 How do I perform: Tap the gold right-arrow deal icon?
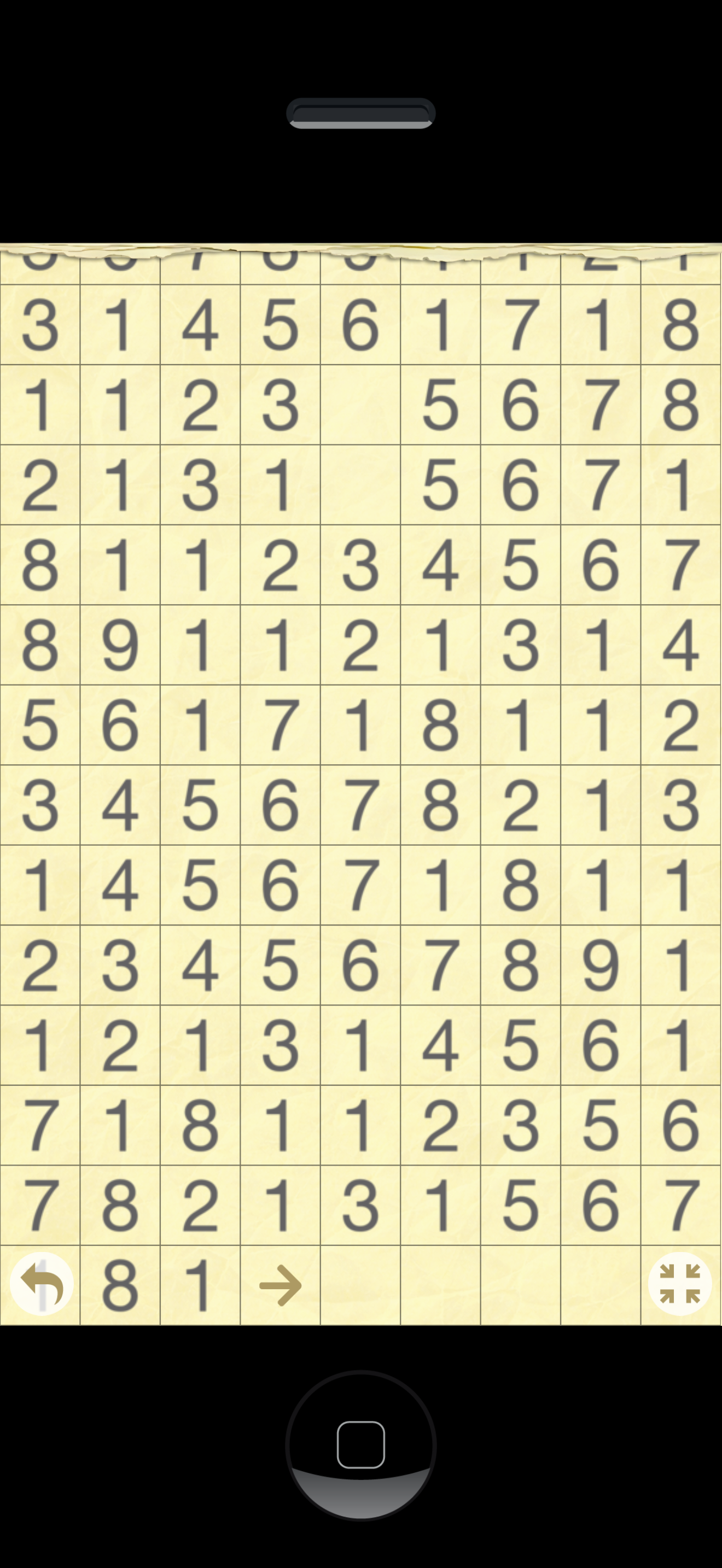[x=281, y=1284]
